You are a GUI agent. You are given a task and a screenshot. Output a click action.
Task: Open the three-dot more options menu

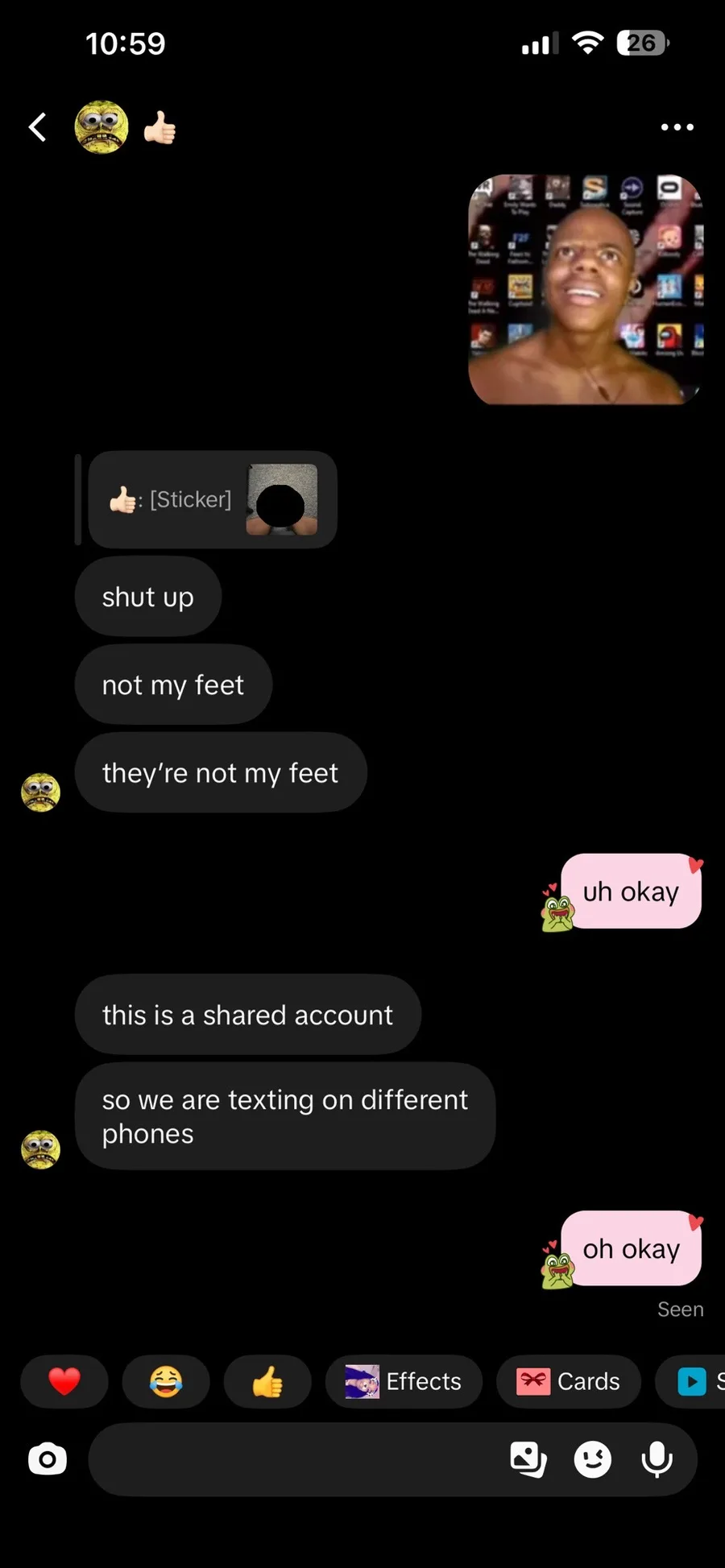coord(677,127)
